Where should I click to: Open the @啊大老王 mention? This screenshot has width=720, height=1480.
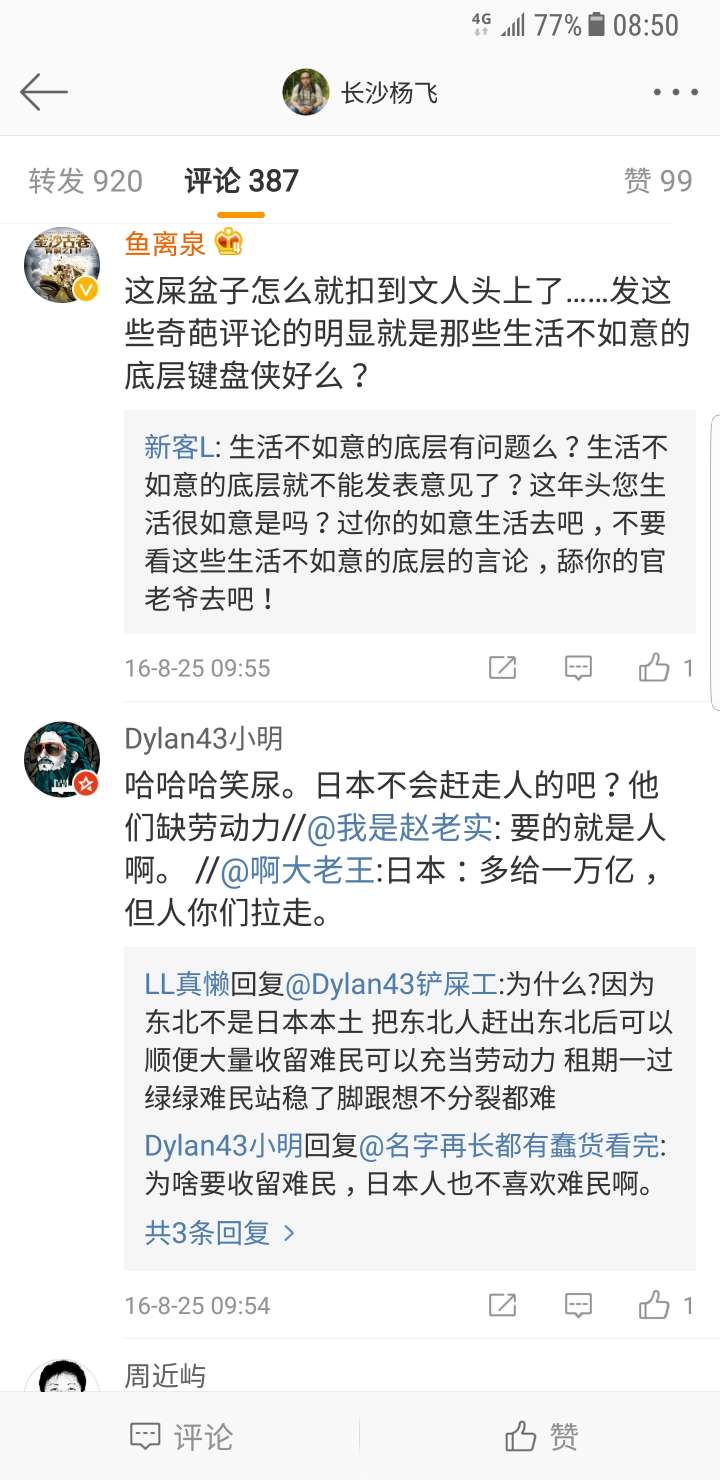pyautogui.click(x=296, y=871)
